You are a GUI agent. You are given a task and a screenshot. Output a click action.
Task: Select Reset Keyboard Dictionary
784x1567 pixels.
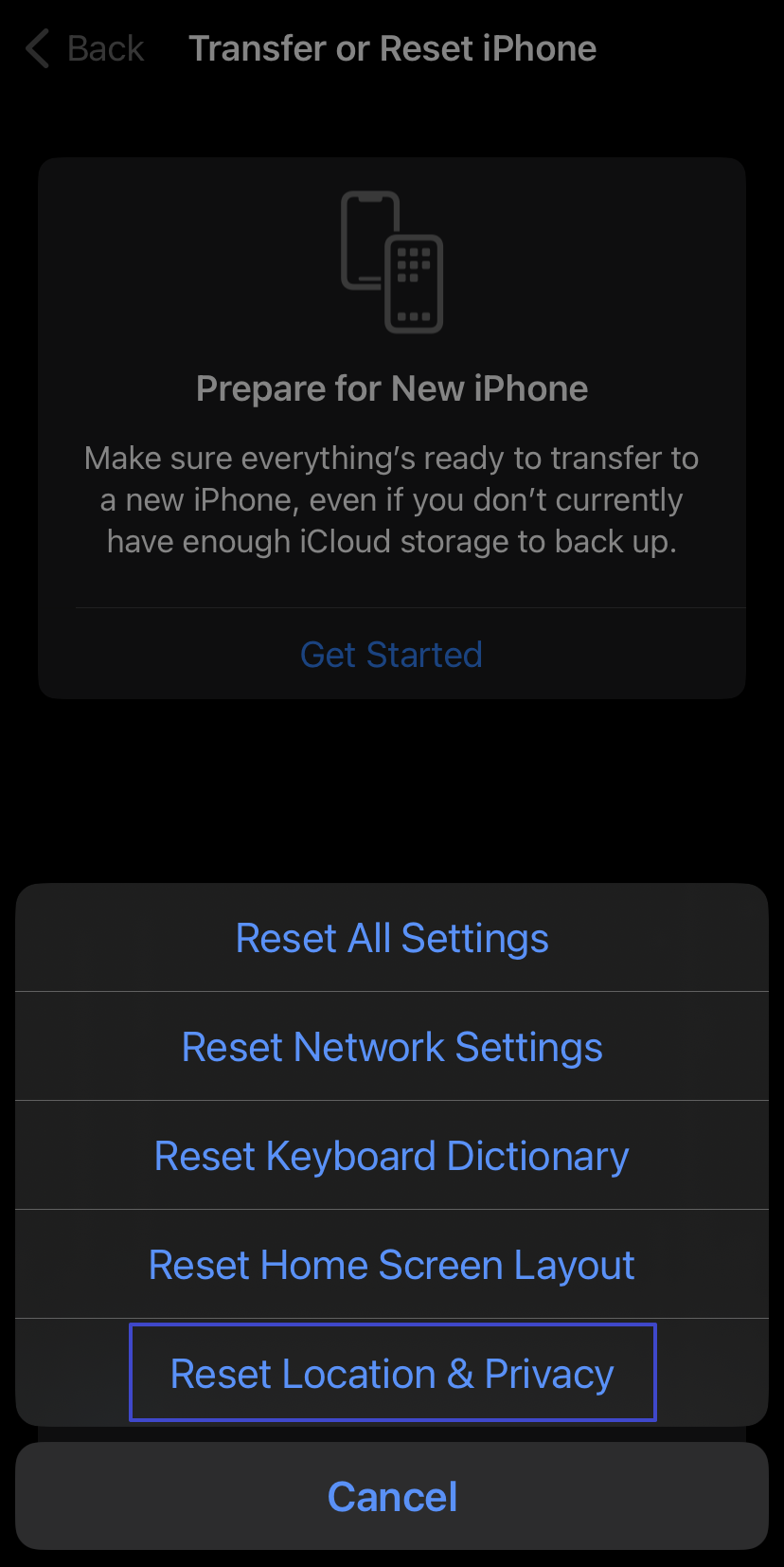pyautogui.click(x=391, y=1155)
